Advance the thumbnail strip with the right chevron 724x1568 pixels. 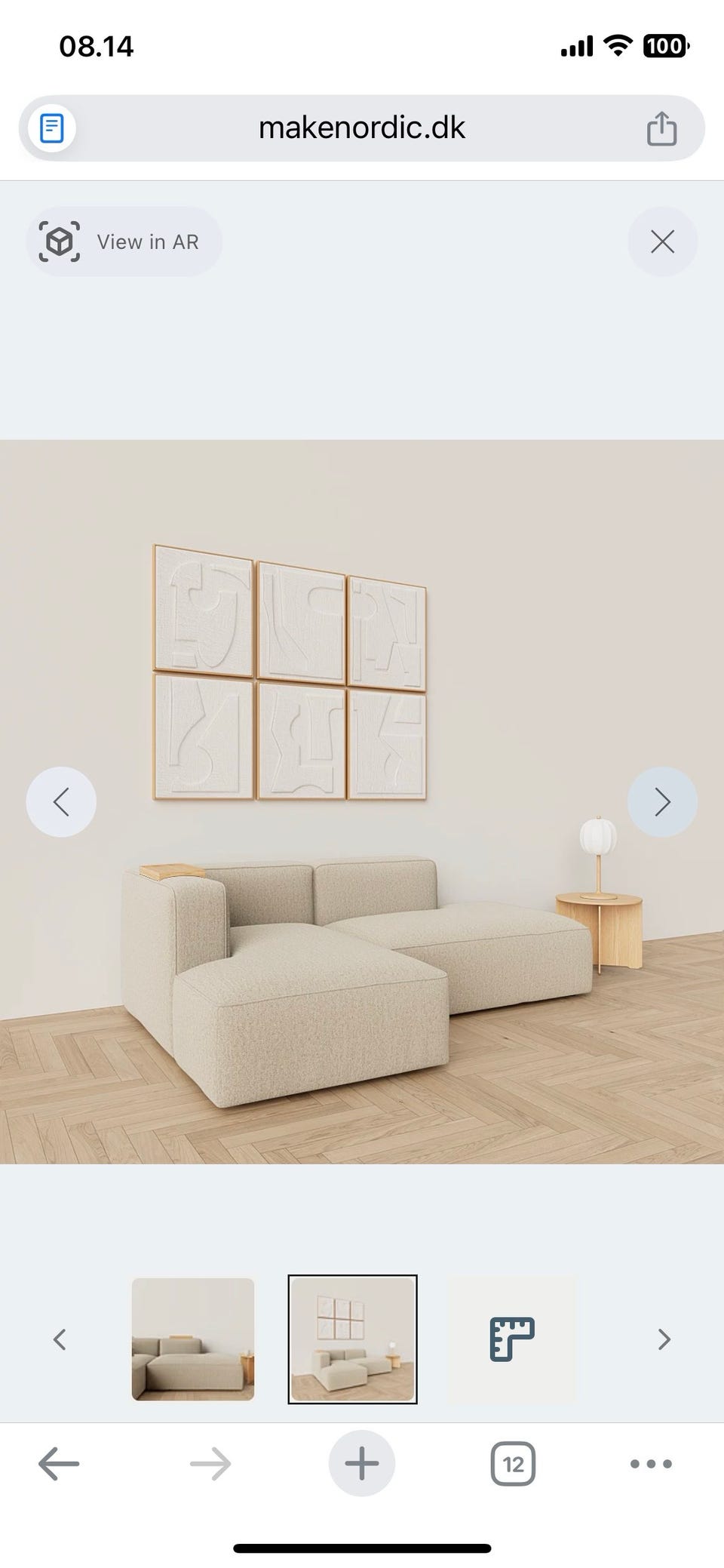coord(664,1339)
